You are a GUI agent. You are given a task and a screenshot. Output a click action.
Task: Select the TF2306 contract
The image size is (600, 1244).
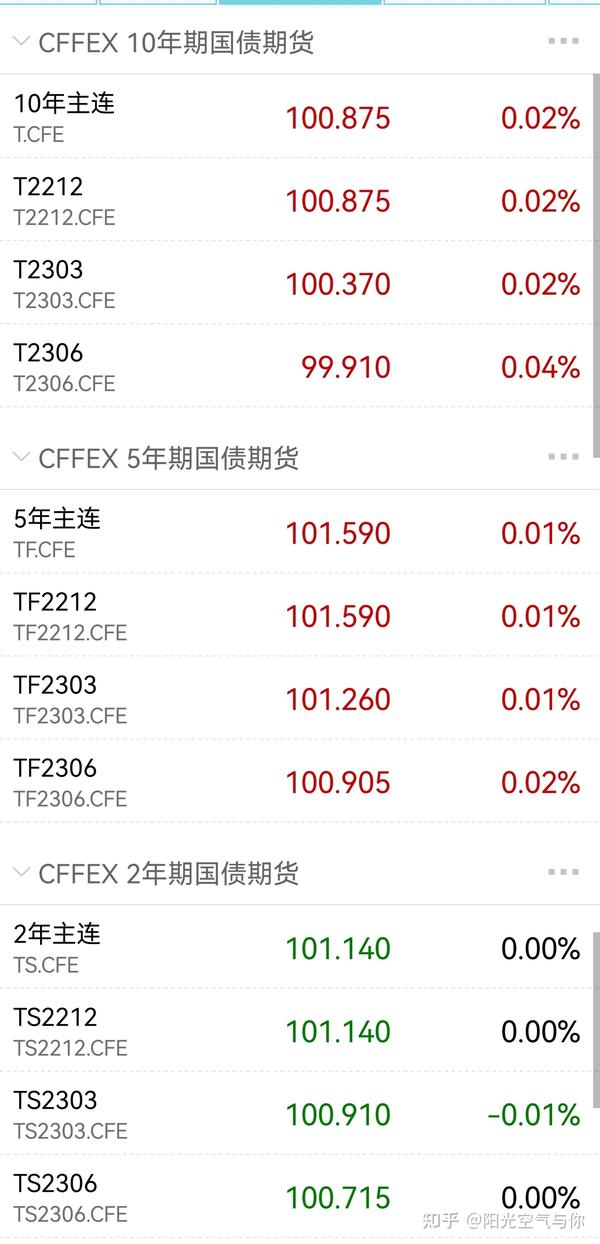coord(297,781)
